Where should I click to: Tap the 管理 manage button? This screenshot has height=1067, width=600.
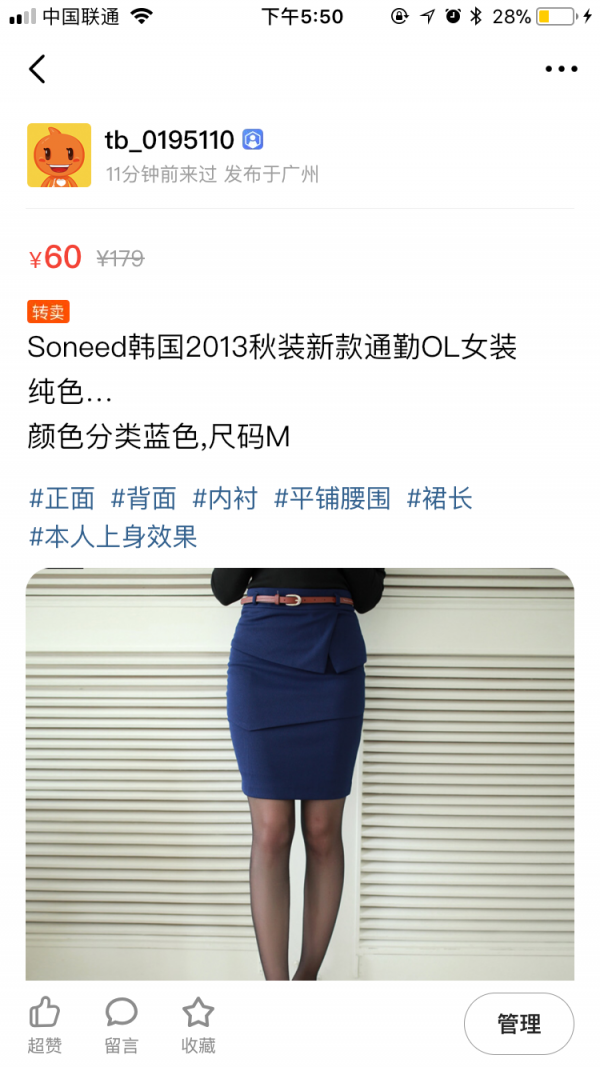[x=519, y=1023]
